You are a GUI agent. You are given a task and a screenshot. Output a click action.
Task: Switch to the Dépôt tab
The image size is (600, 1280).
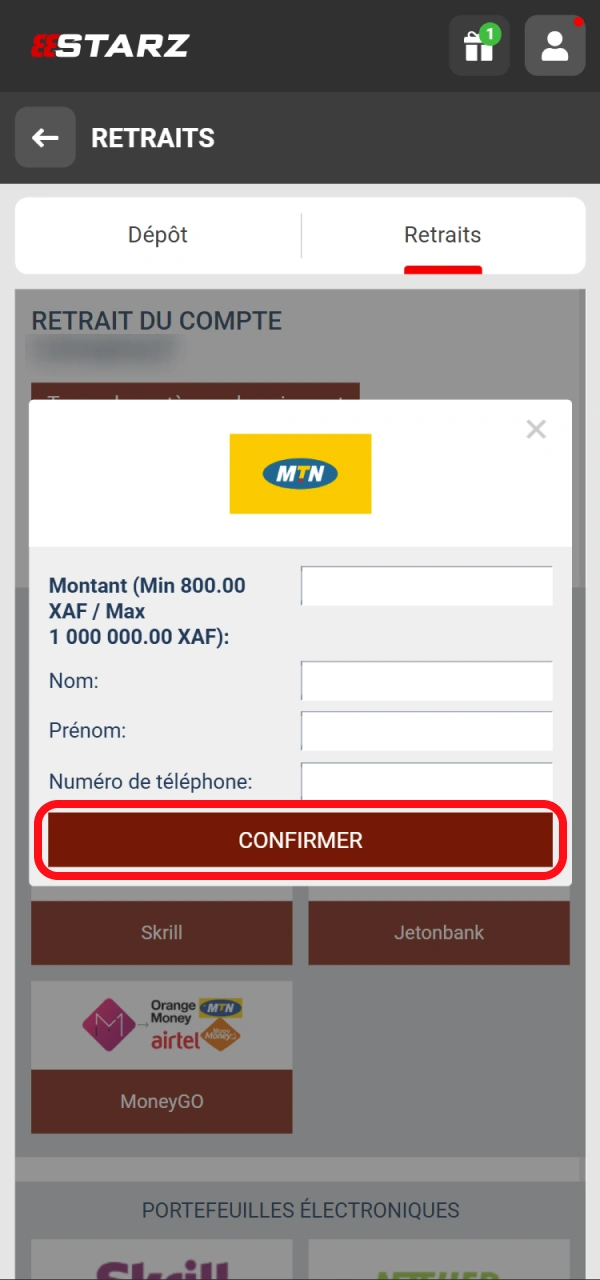[x=158, y=235]
